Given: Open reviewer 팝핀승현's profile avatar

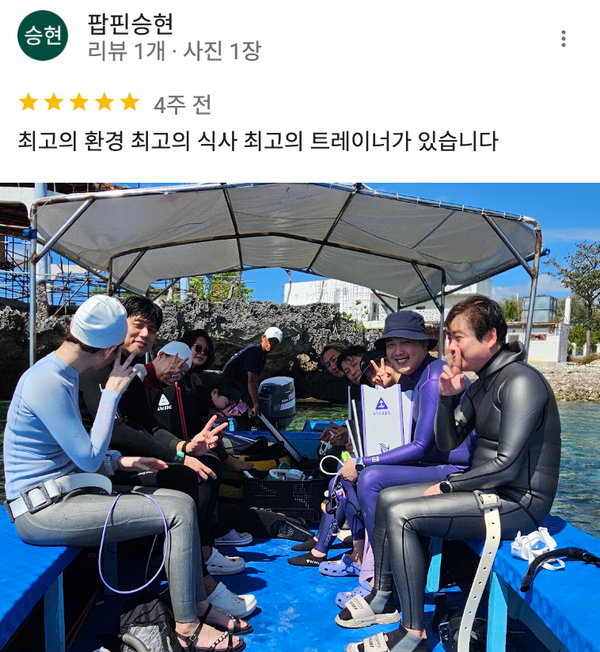Looking at the screenshot, I should point(43,36).
